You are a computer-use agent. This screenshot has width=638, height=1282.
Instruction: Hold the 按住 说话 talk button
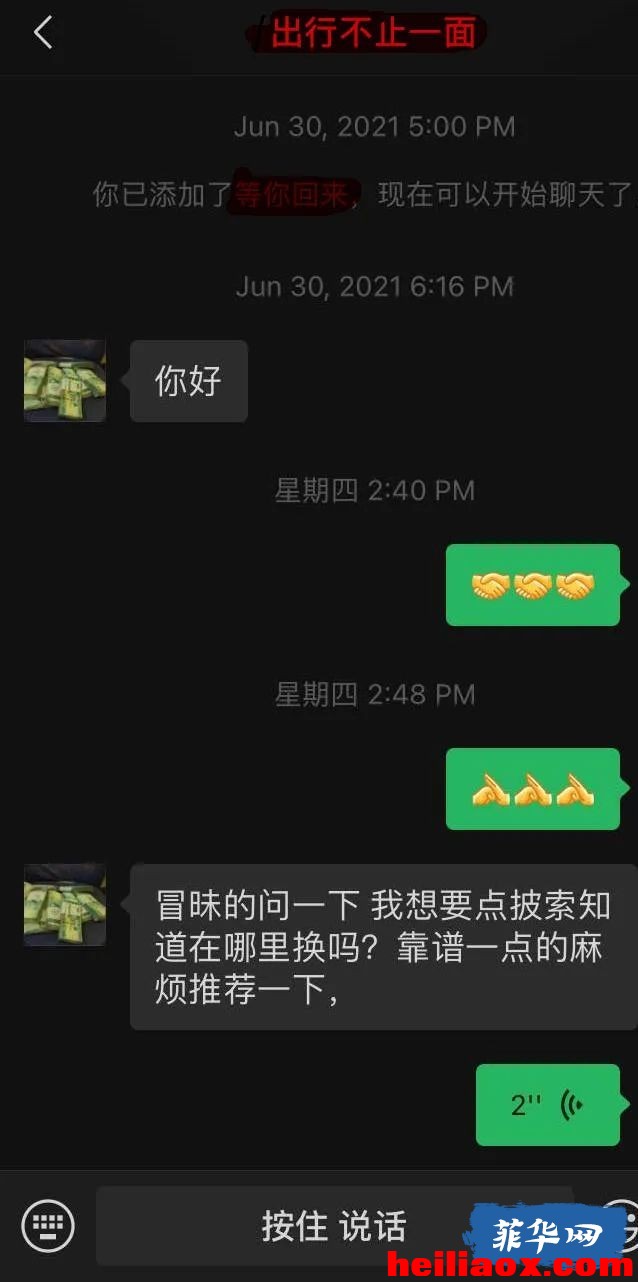click(x=334, y=1226)
